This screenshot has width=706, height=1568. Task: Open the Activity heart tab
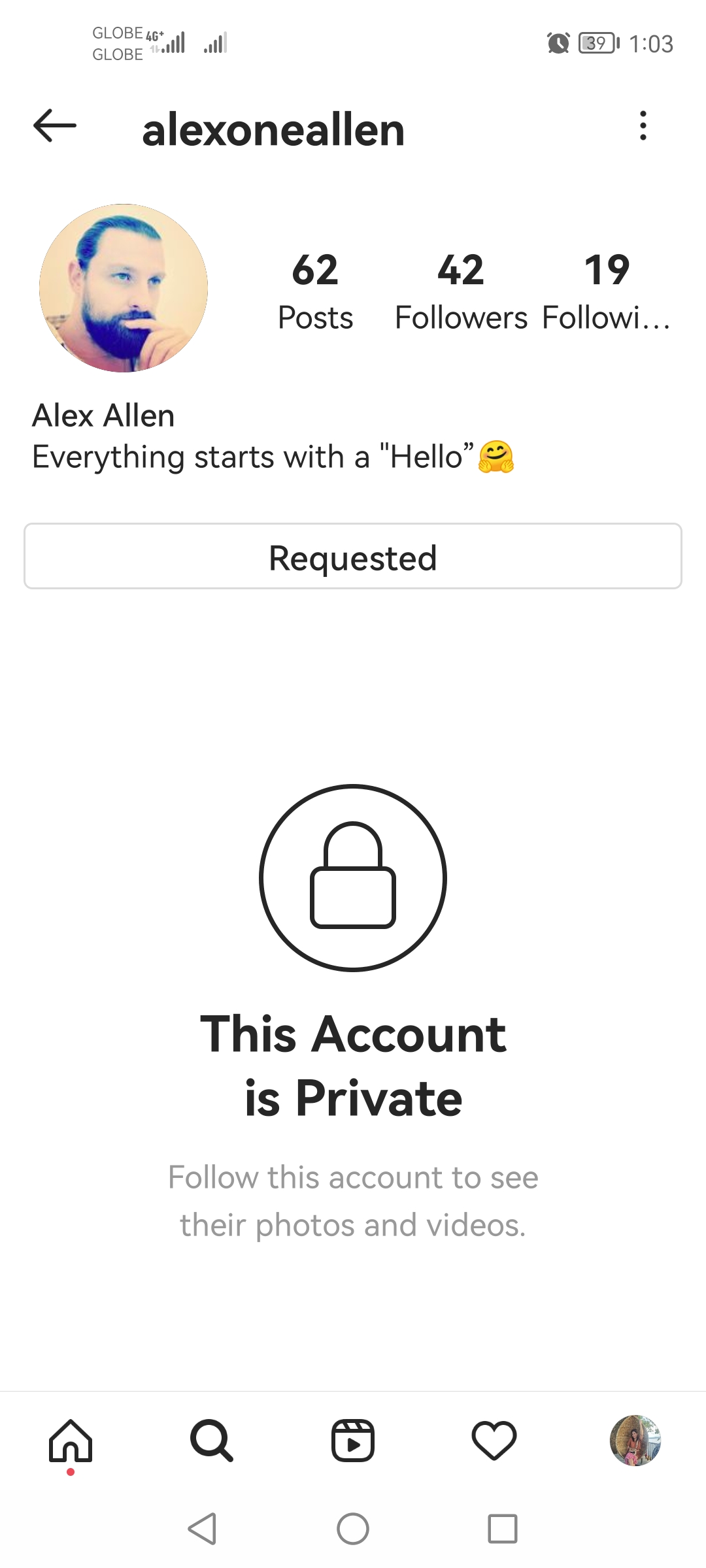tap(494, 1441)
